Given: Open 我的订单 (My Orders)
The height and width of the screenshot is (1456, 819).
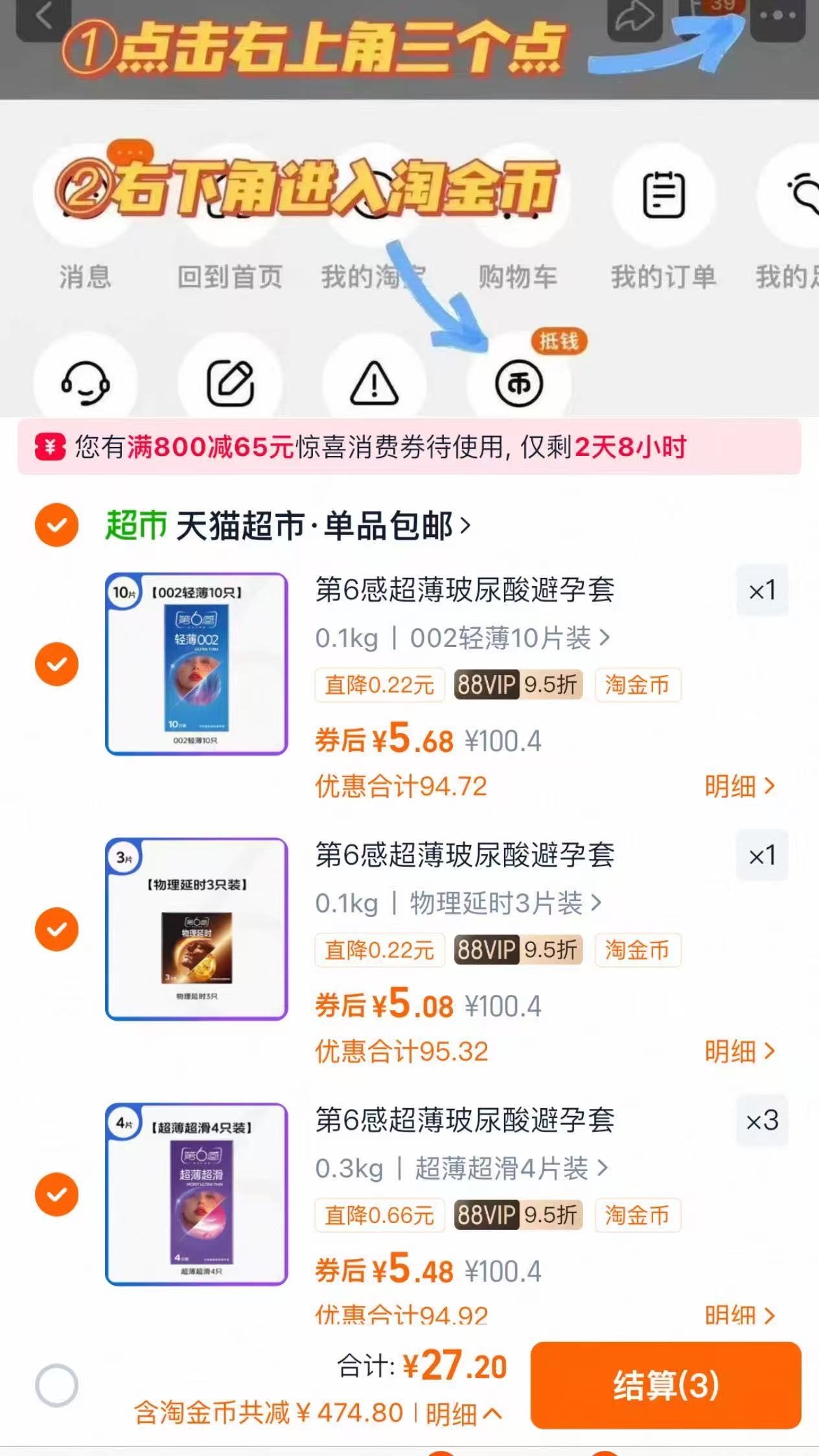Looking at the screenshot, I should tap(662, 198).
